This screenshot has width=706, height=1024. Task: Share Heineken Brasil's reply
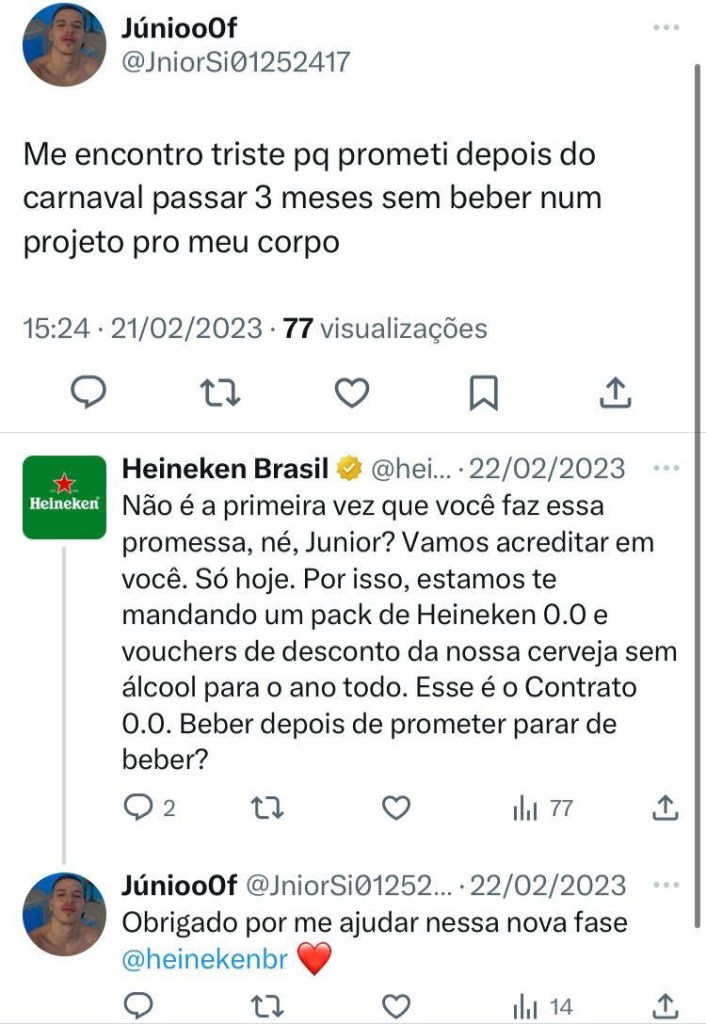point(667,806)
